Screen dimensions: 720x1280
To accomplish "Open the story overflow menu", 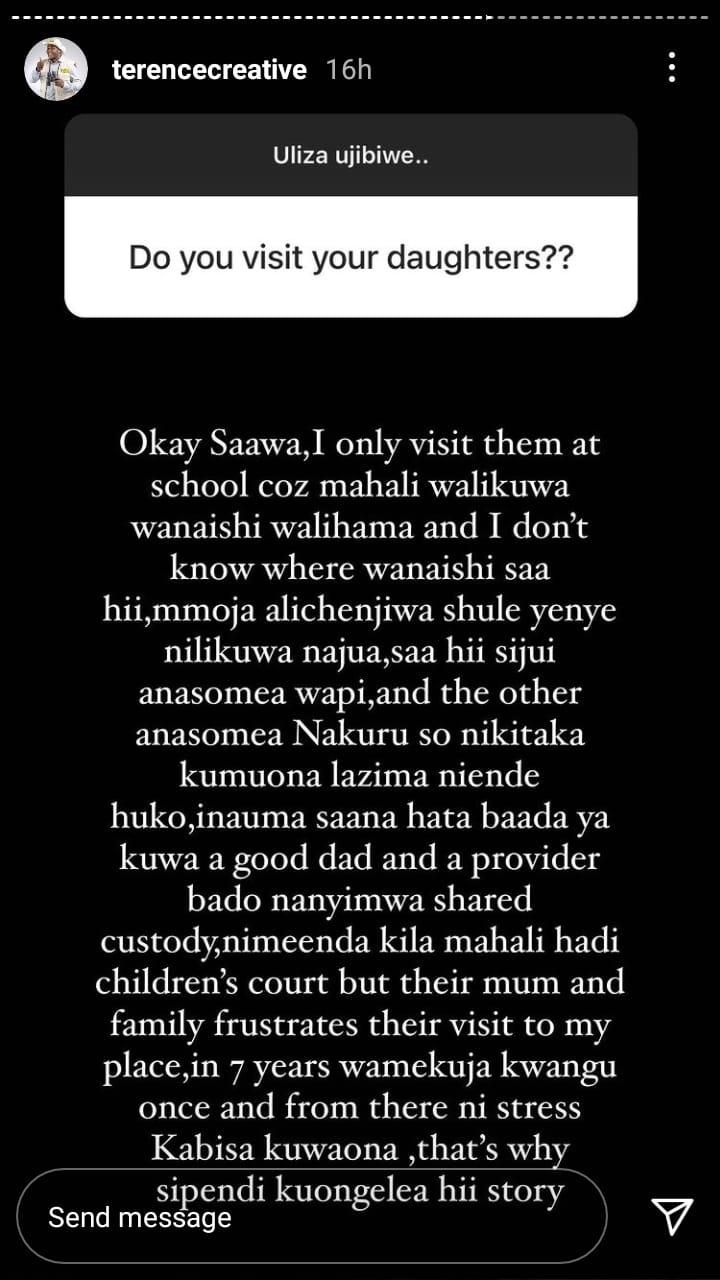I will (x=671, y=68).
